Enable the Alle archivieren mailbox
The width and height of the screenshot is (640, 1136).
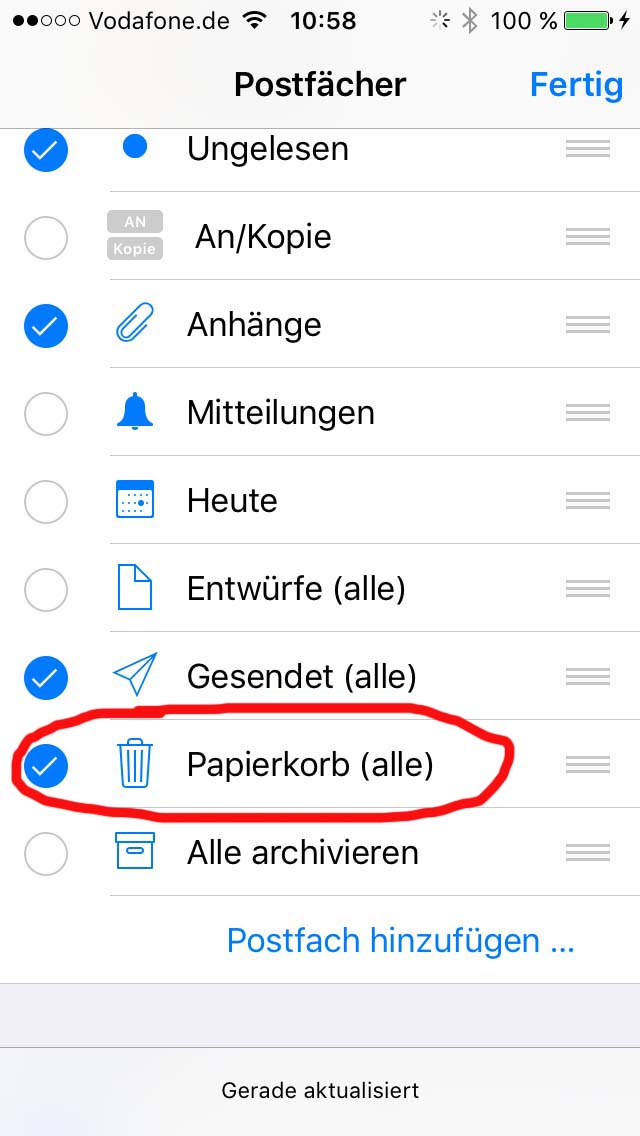46,854
